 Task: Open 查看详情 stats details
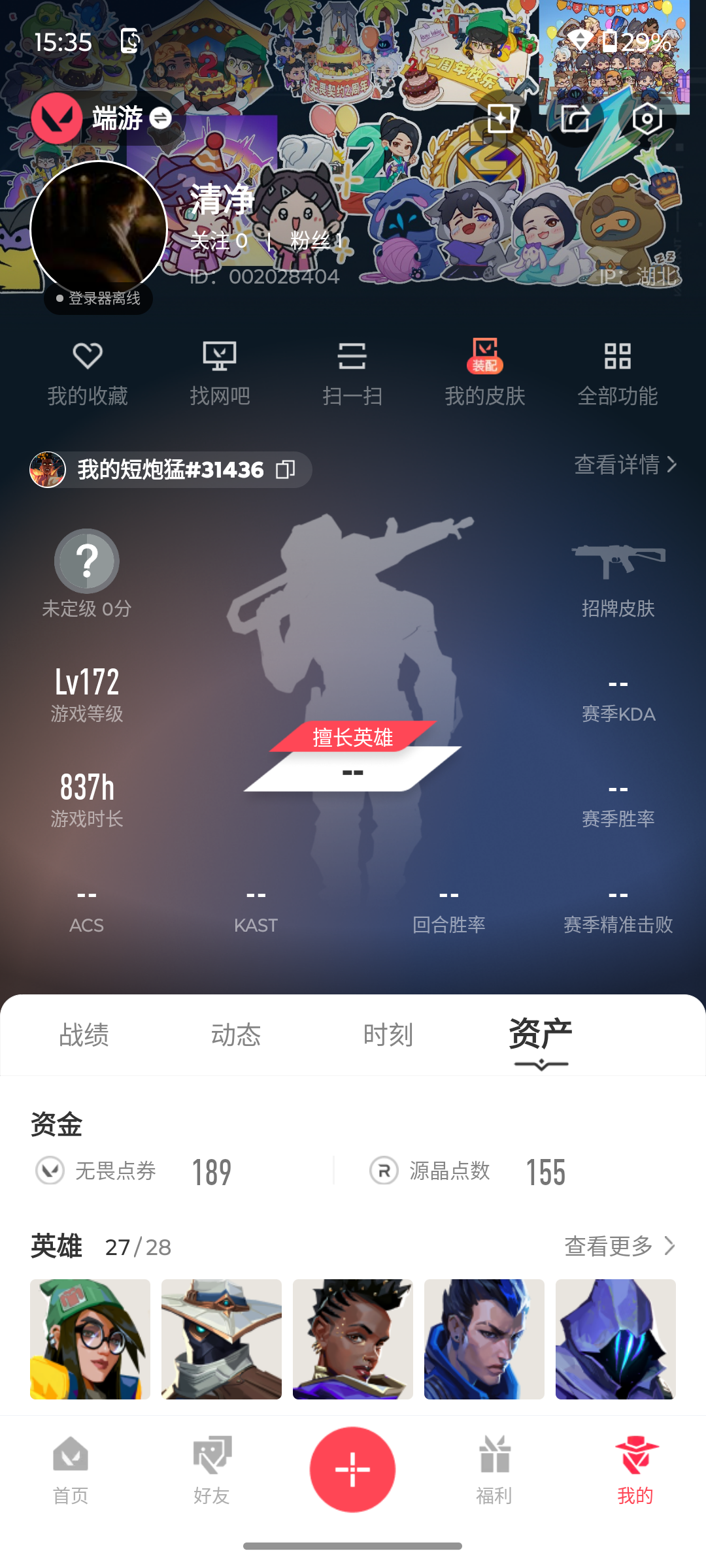click(x=625, y=465)
